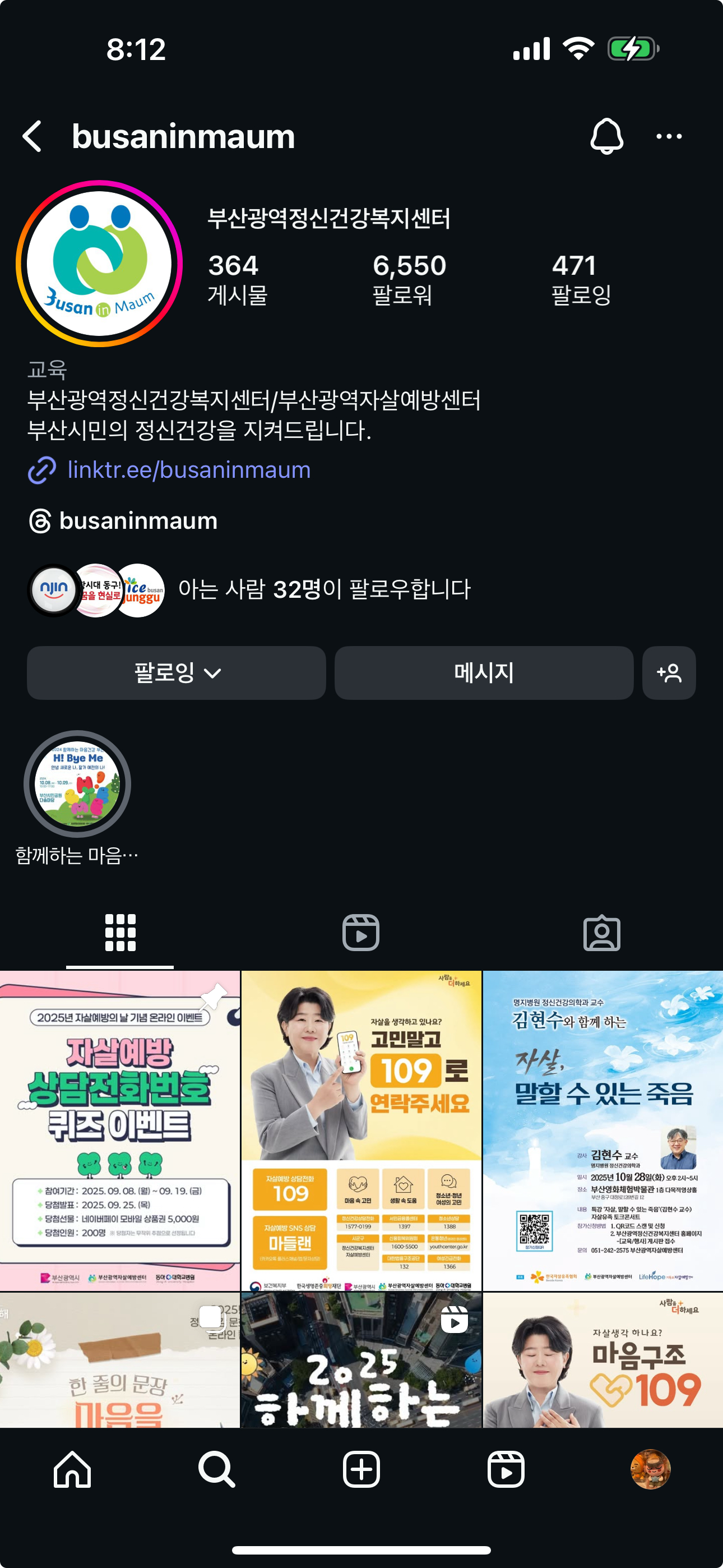This screenshot has height=1568, width=723.
Task: View the 32 mutual followers
Action: pos(324,589)
